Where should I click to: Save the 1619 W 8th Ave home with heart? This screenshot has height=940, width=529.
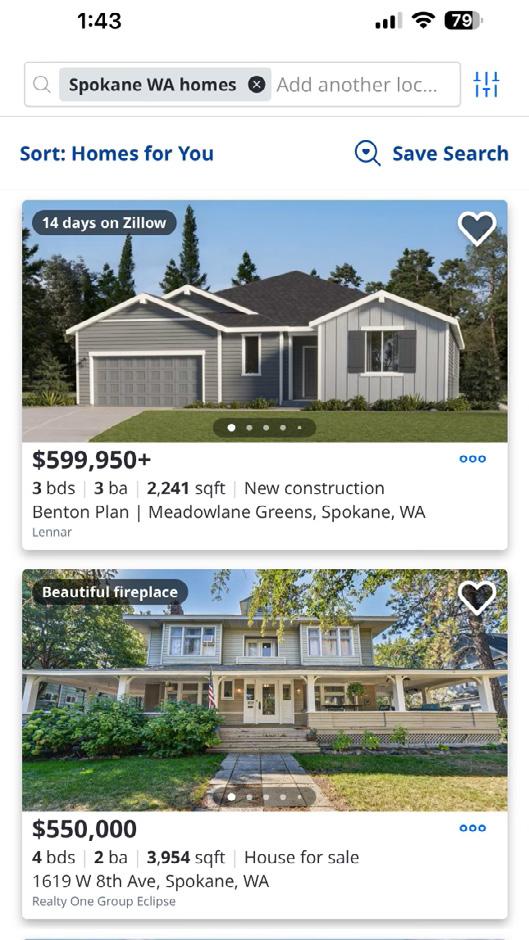[x=477, y=597]
